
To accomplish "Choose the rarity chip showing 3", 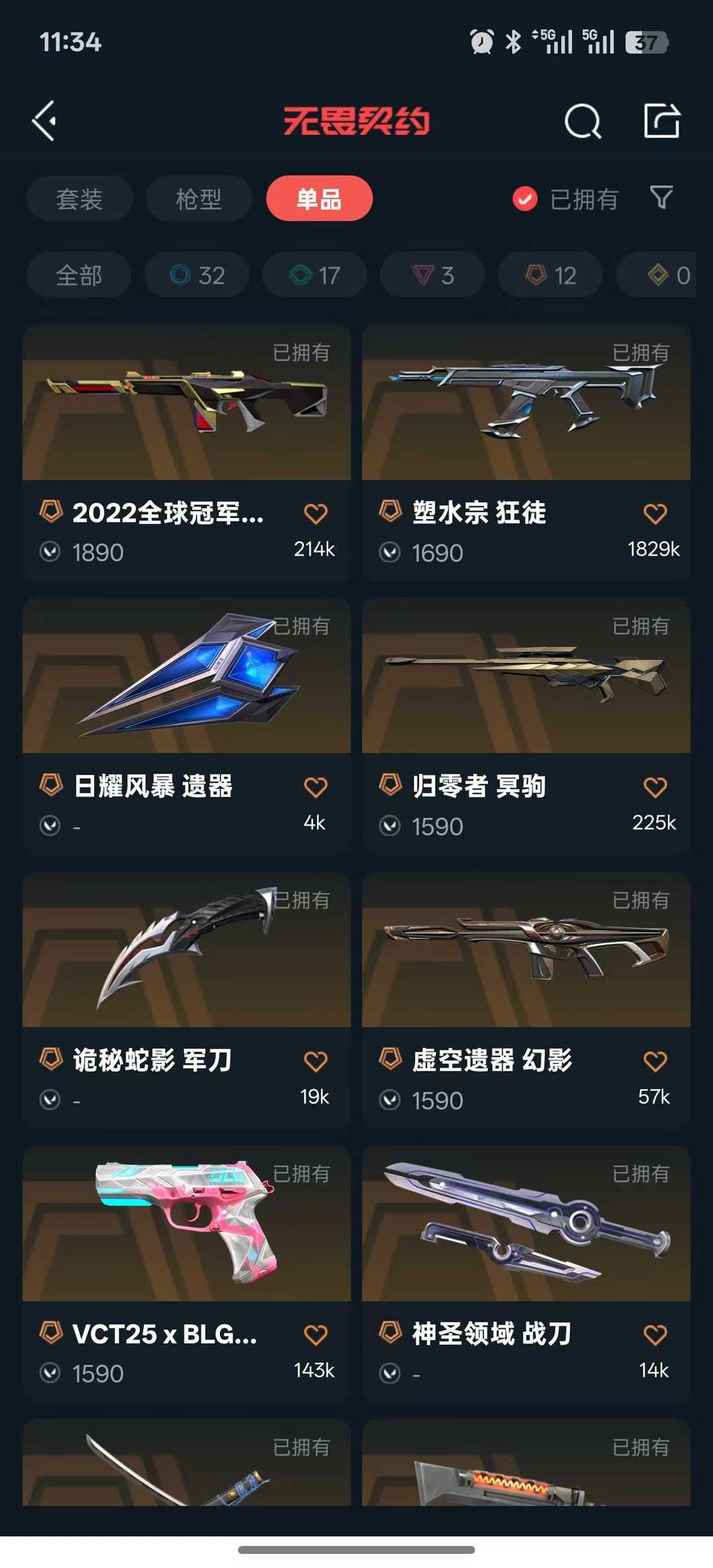I will coord(430,275).
